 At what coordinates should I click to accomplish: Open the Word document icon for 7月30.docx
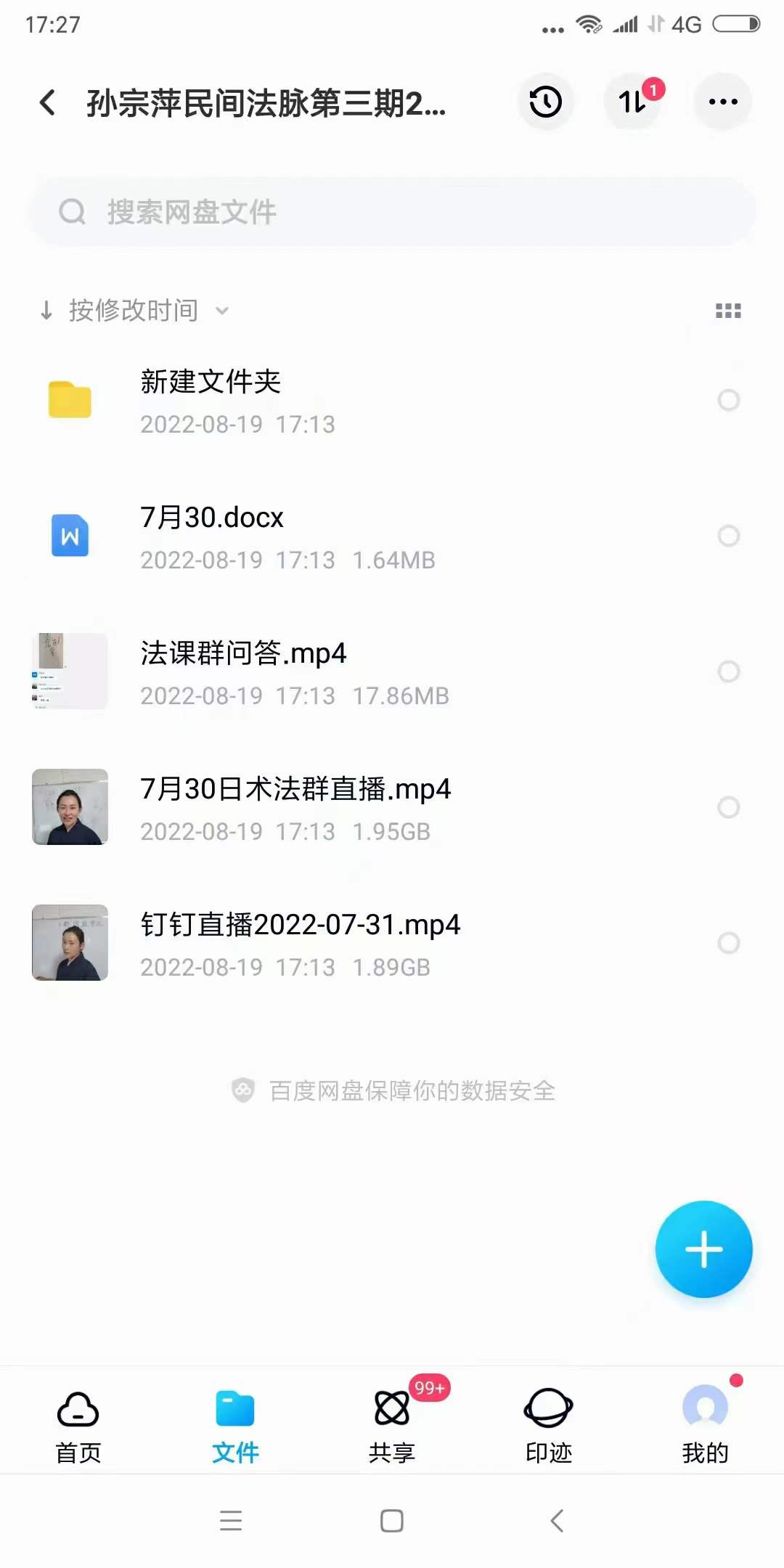[x=69, y=537]
